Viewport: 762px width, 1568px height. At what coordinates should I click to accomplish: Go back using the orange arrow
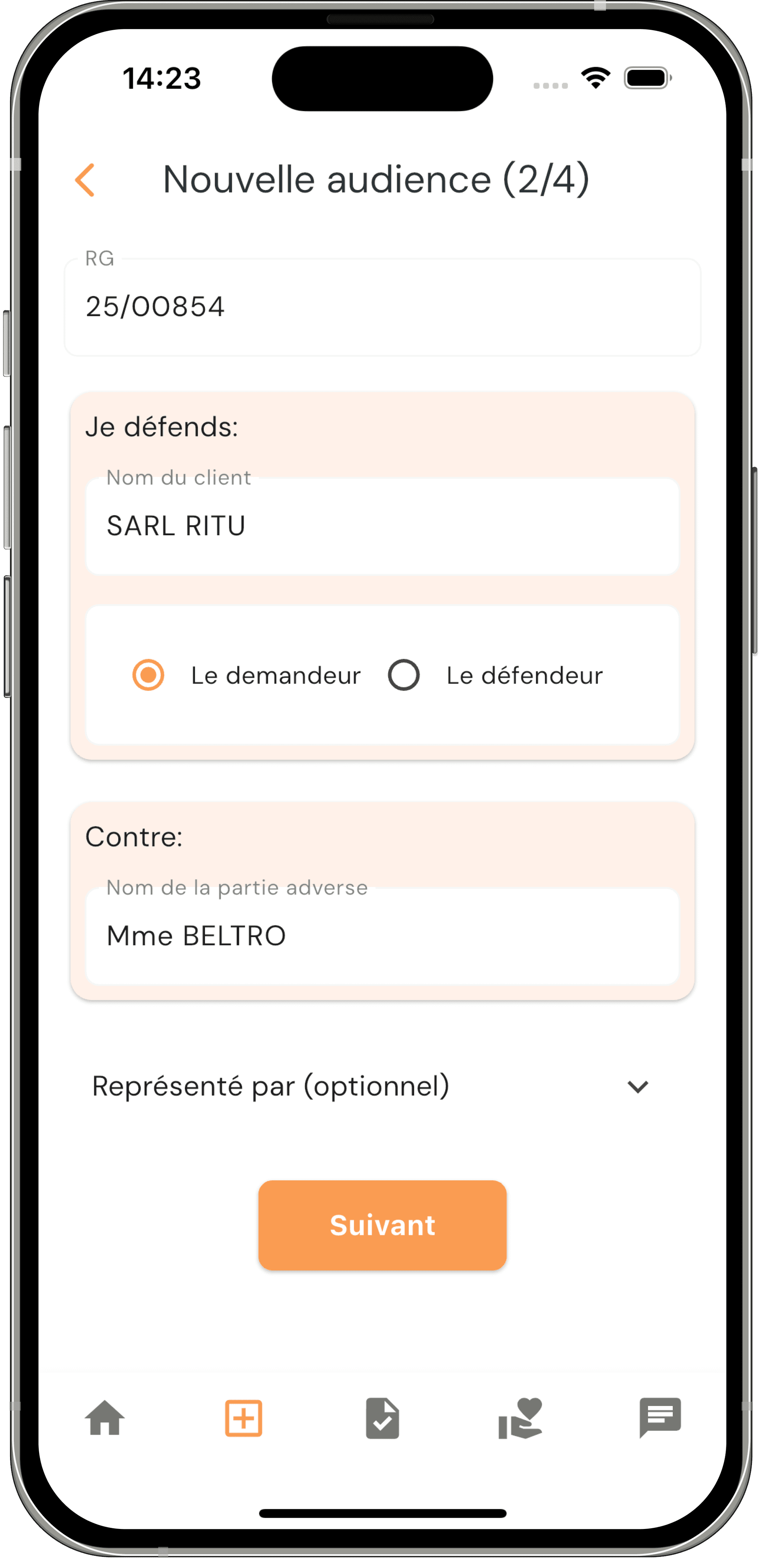(x=85, y=180)
